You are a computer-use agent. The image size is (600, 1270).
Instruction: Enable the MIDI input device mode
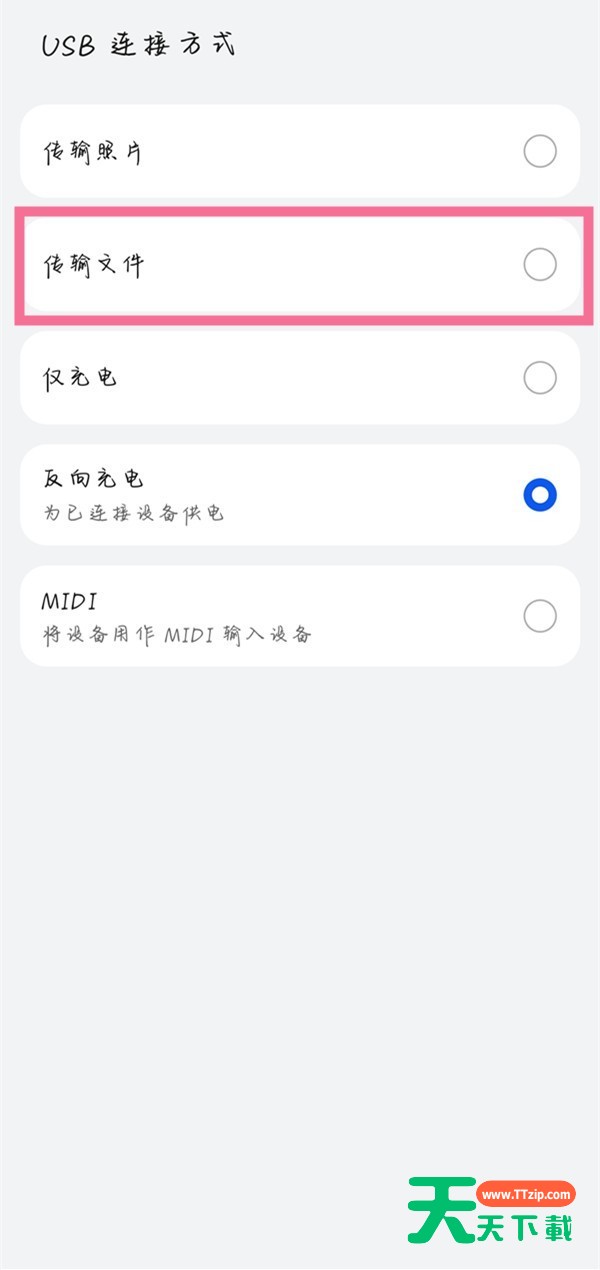(x=540, y=616)
